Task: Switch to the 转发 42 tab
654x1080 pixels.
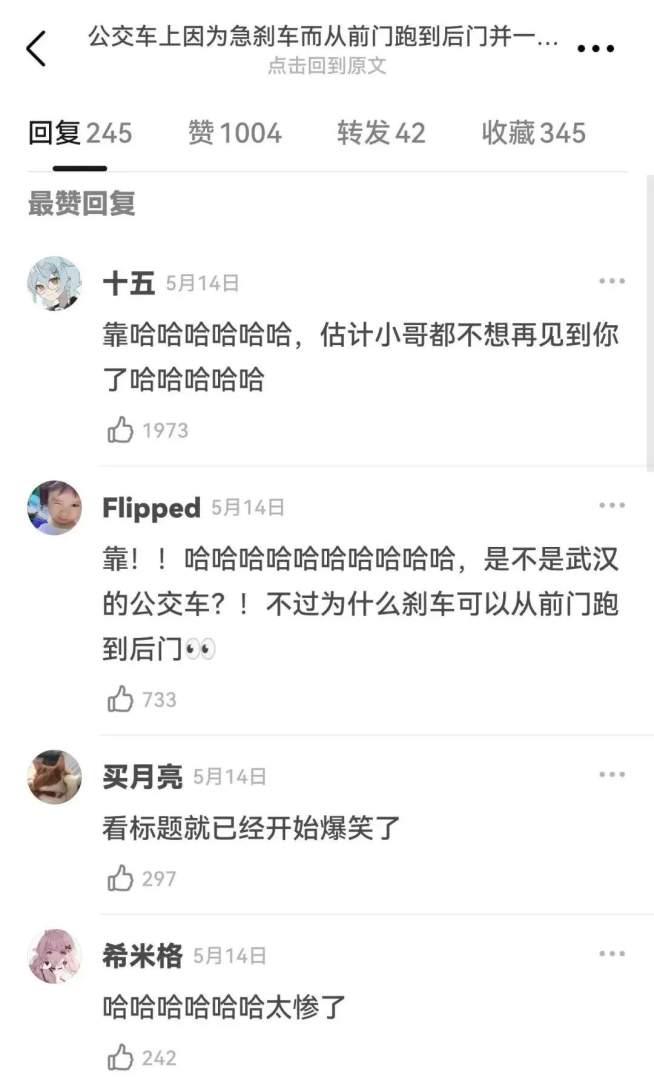Action: [x=381, y=133]
